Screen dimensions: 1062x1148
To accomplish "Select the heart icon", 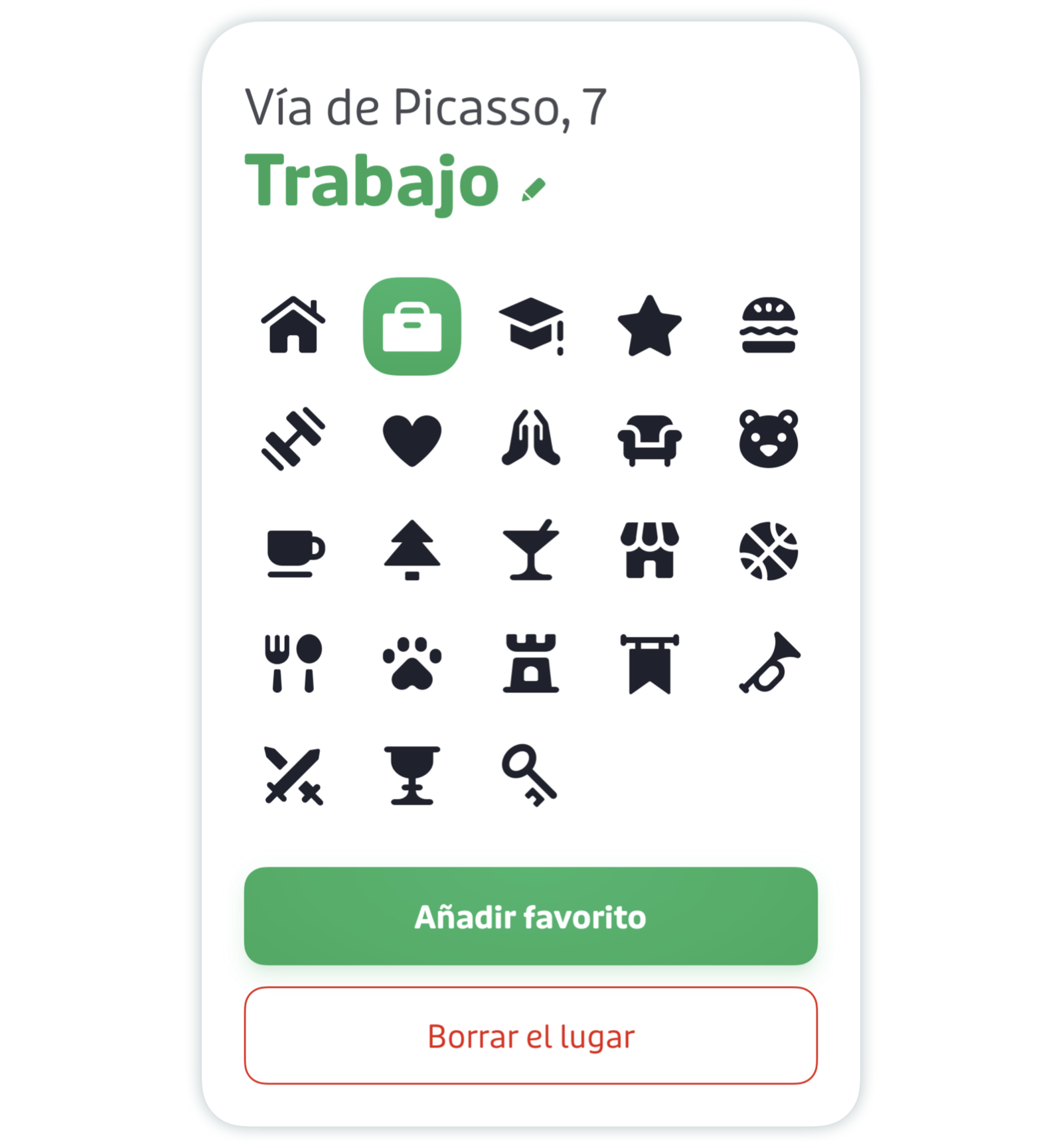I will point(412,439).
